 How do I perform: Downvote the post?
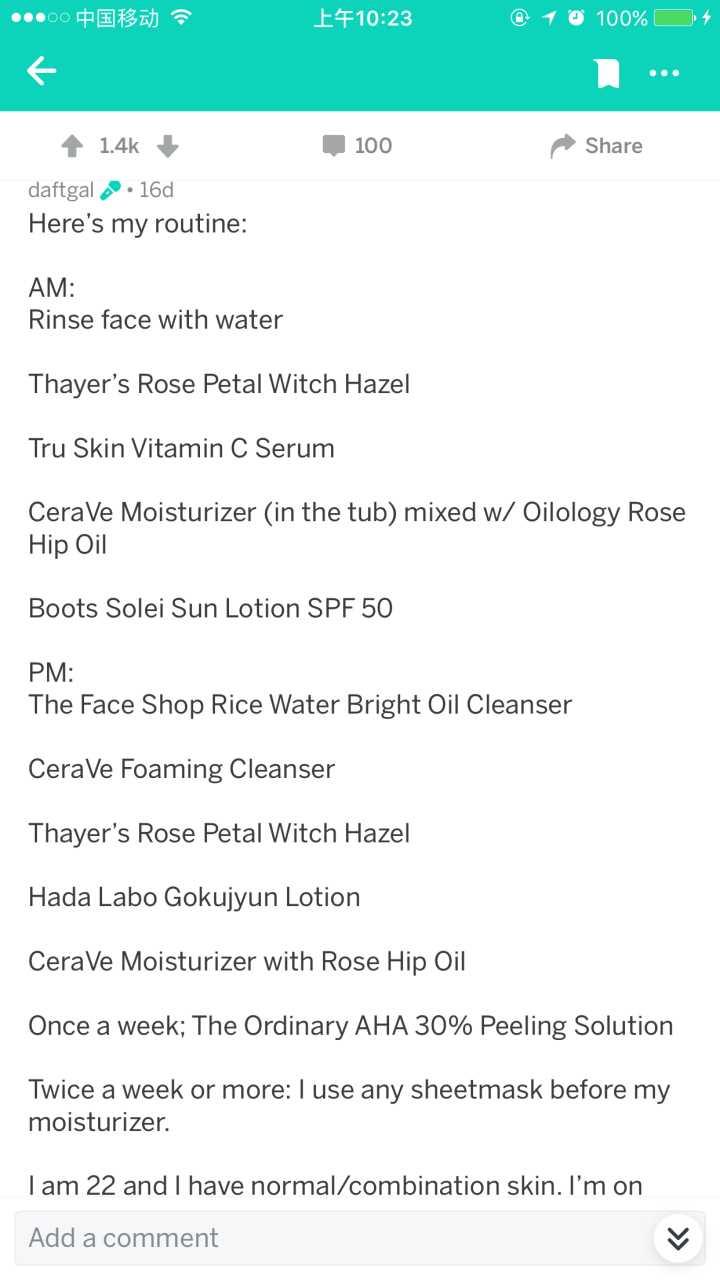click(x=167, y=146)
